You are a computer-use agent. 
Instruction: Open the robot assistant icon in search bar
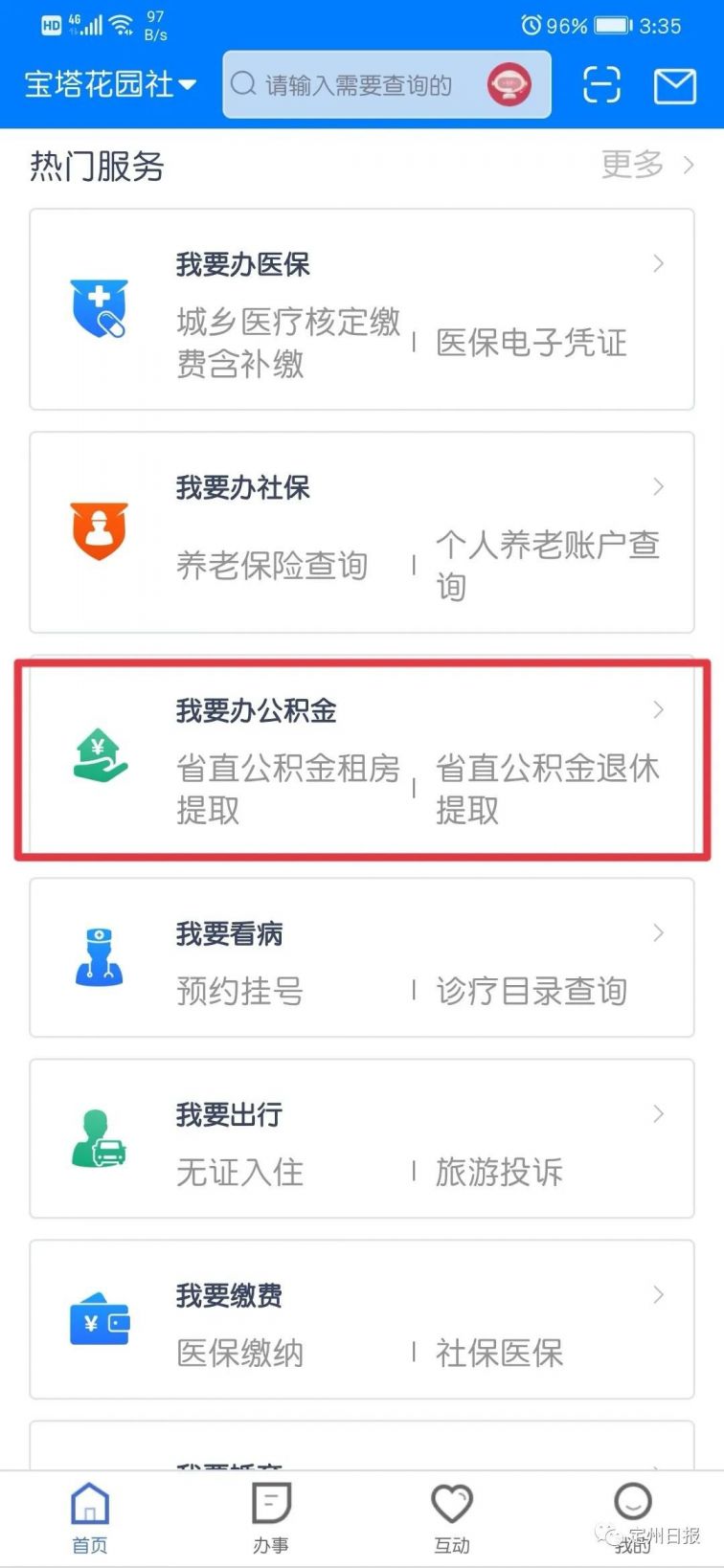coord(509,85)
